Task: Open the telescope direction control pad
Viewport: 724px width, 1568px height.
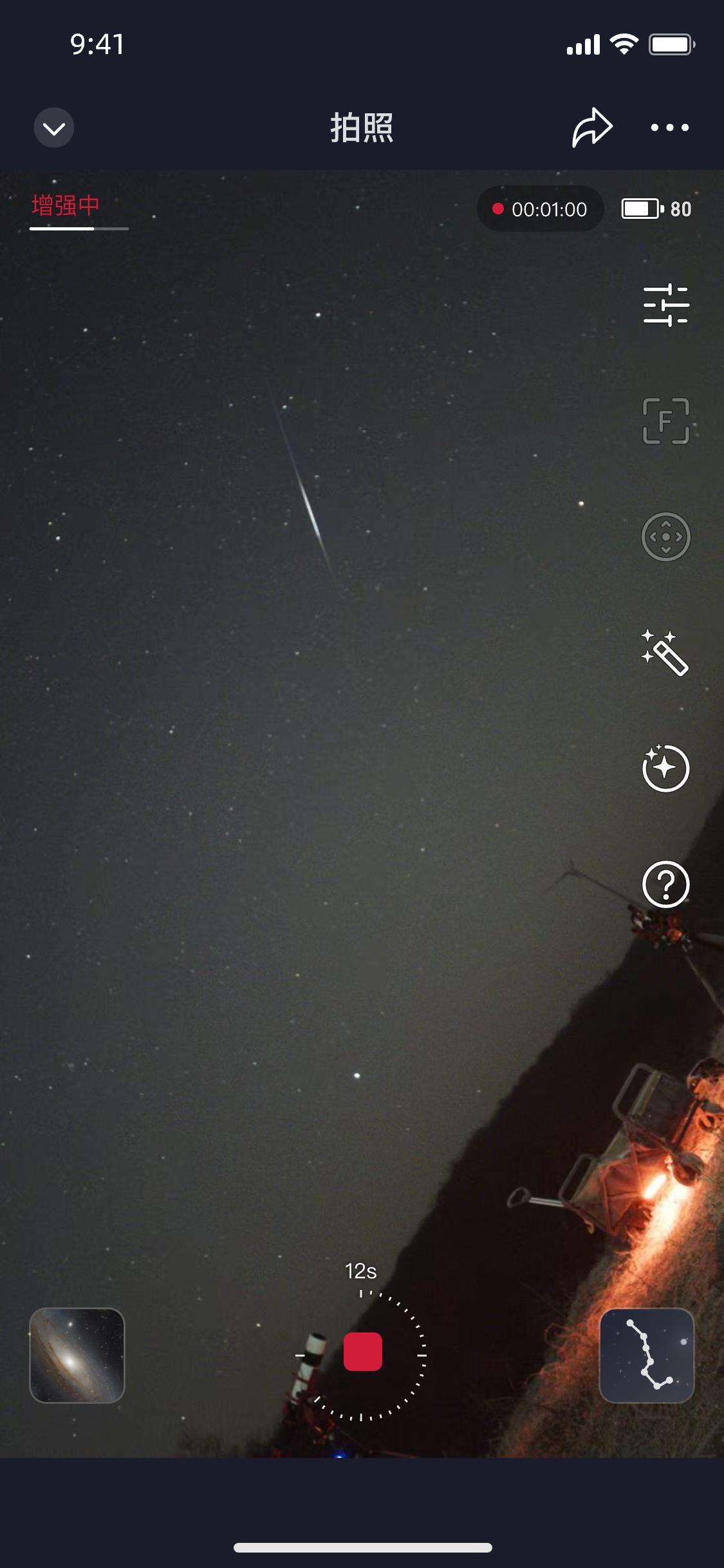Action: pyautogui.click(x=666, y=536)
